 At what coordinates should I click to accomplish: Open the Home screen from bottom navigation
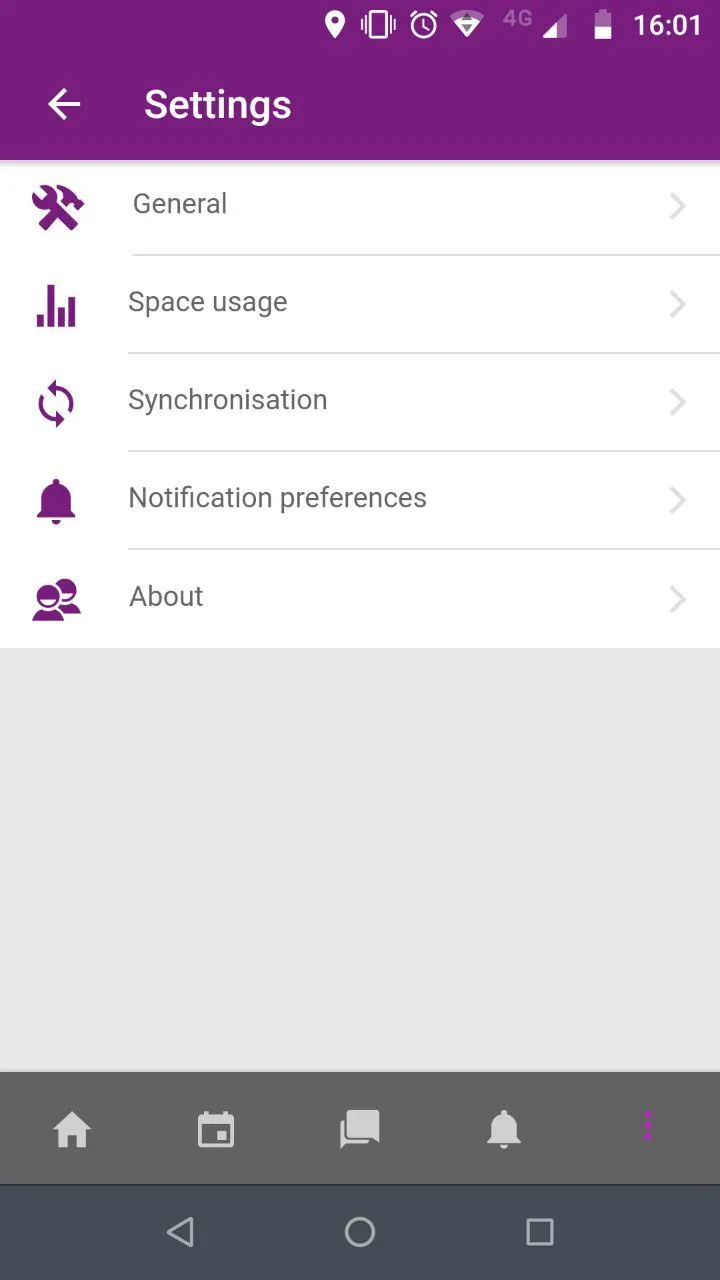(72, 1129)
